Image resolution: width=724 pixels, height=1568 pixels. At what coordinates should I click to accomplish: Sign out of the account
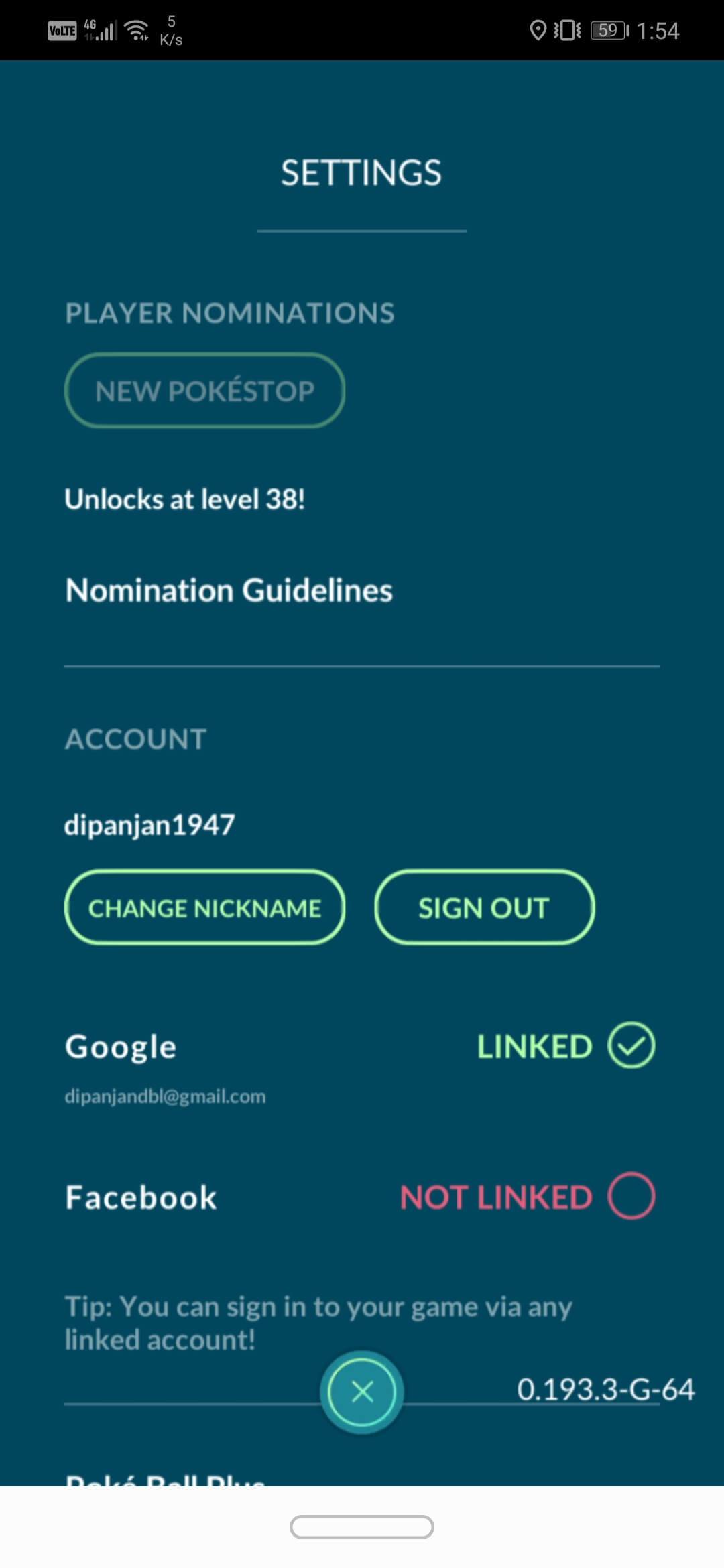pos(484,908)
